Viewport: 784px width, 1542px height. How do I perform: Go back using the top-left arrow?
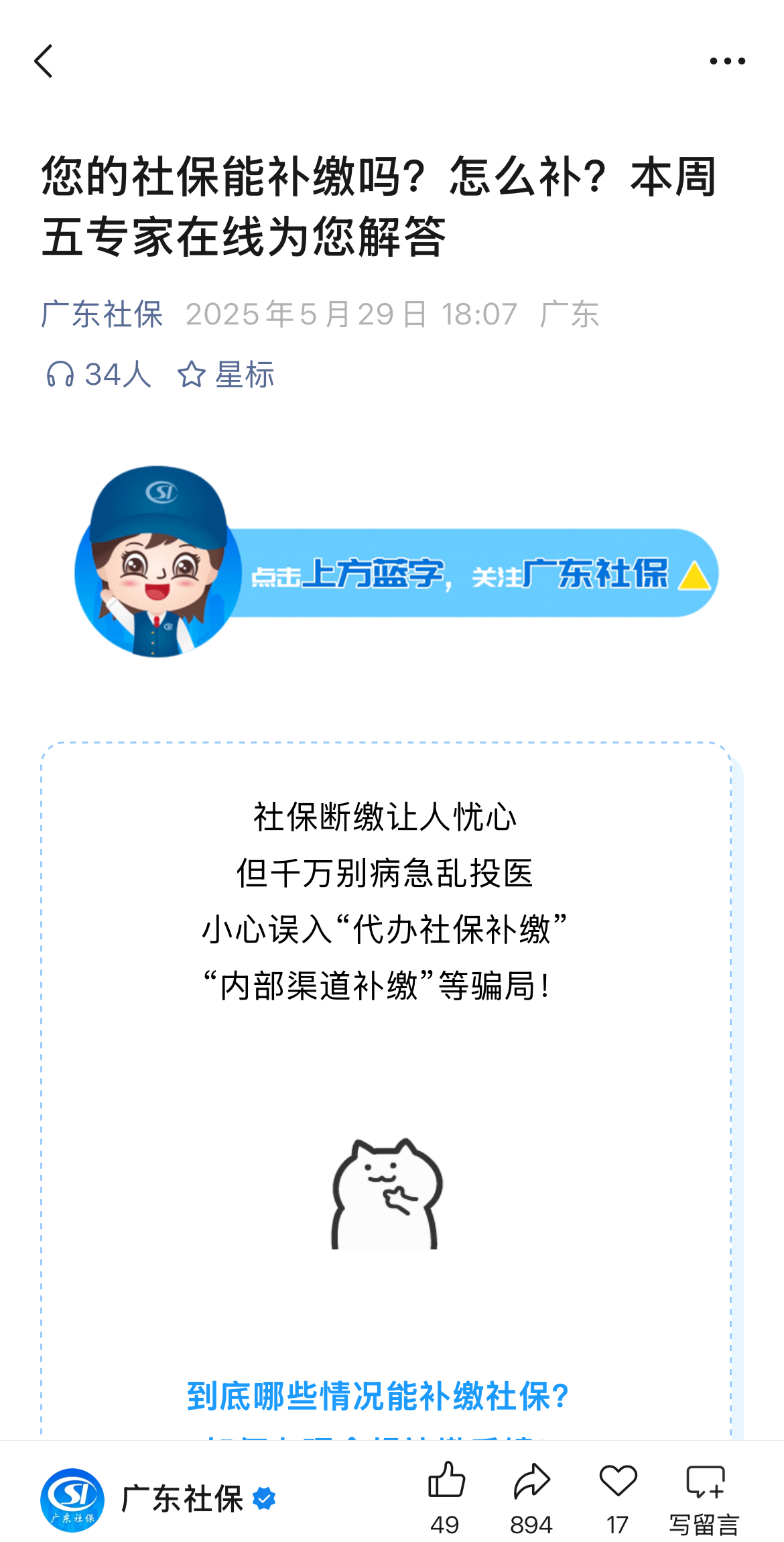pyautogui.click(x=44, y=62)
